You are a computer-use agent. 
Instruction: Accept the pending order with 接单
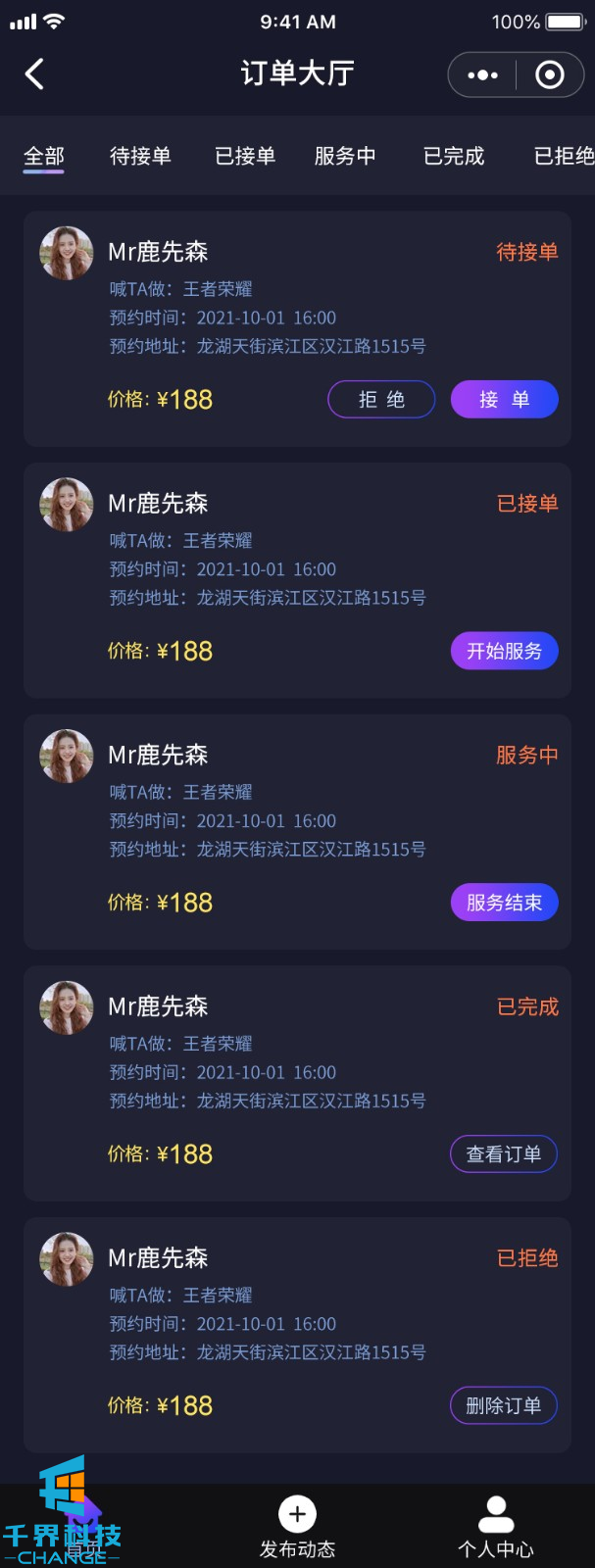coord(504,399)
